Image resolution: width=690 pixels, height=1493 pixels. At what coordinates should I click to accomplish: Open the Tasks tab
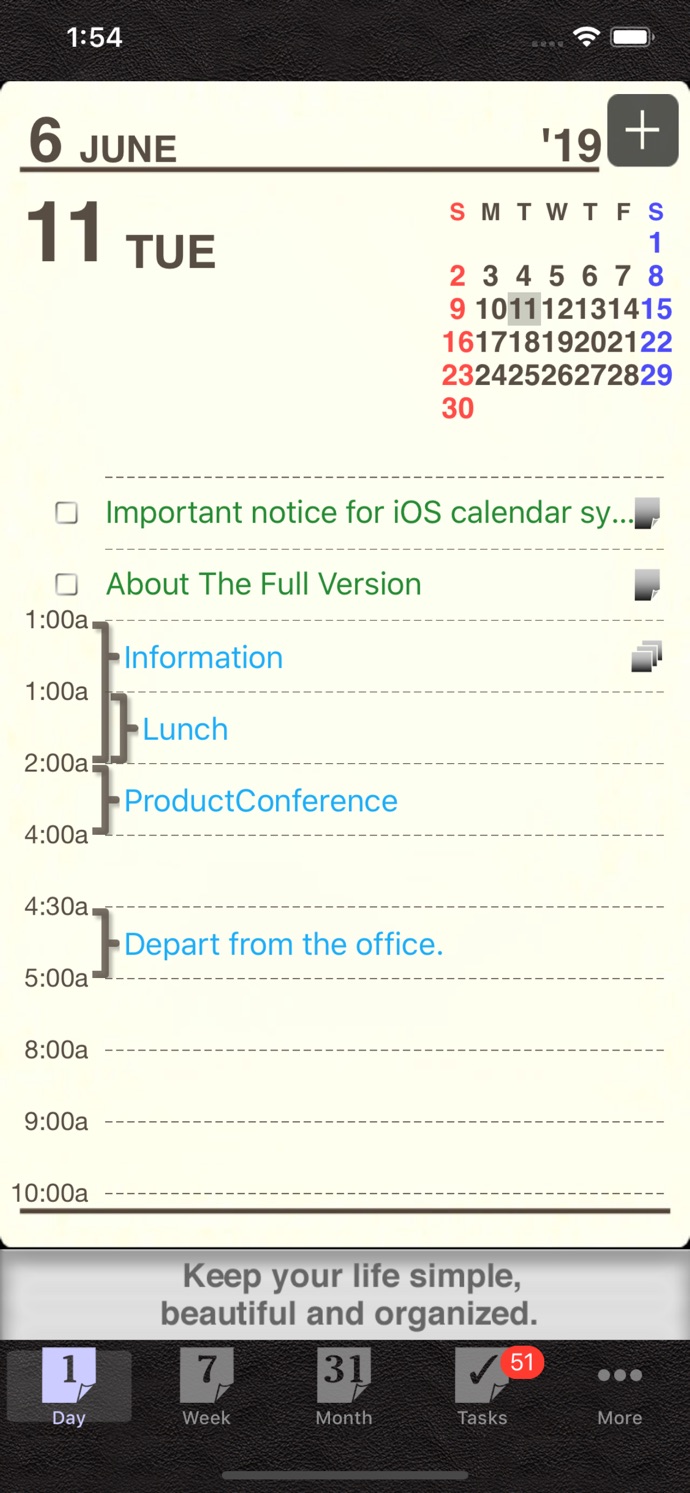click(x=482, y=1387)
